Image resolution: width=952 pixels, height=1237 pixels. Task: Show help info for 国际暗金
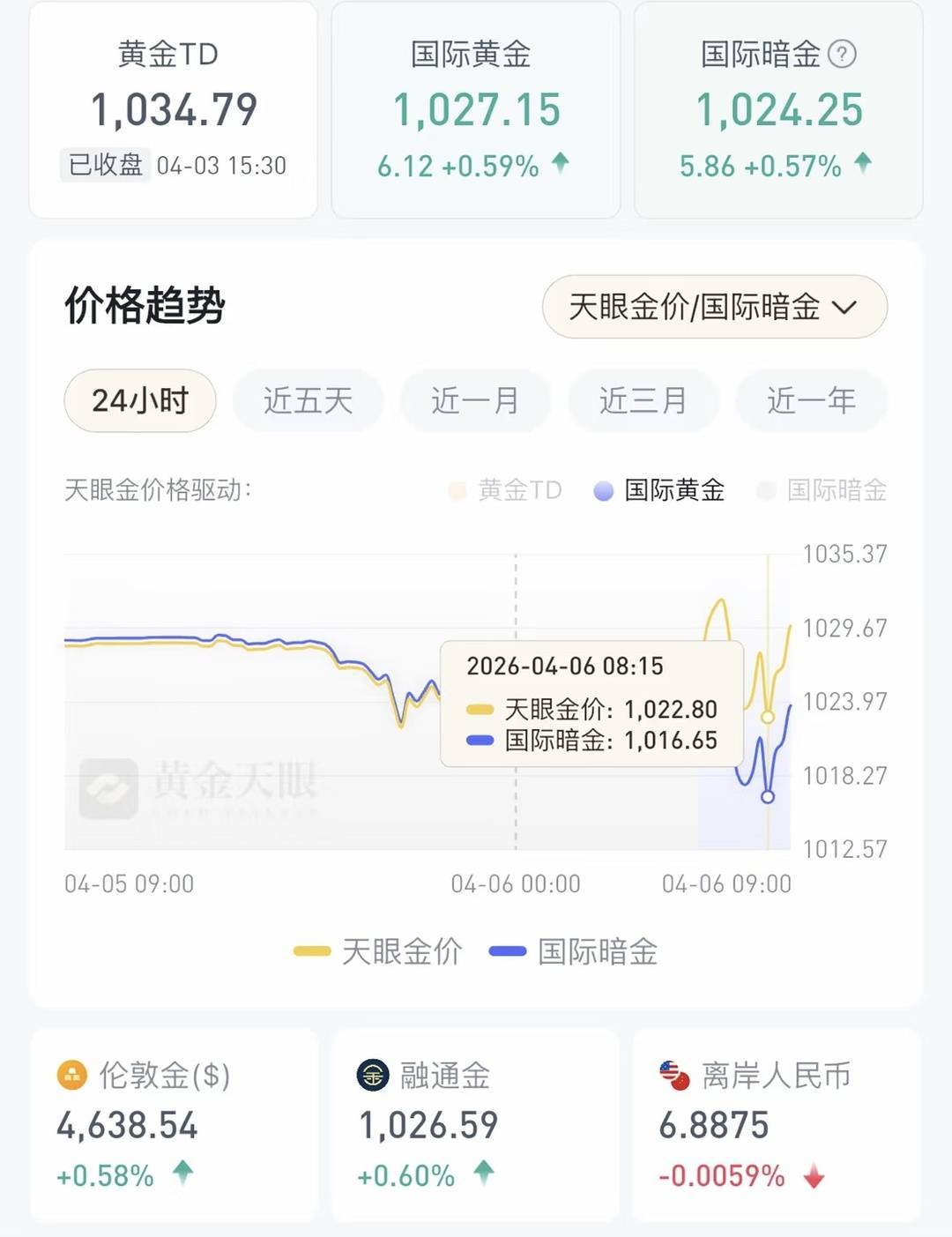tap(843, 55)
